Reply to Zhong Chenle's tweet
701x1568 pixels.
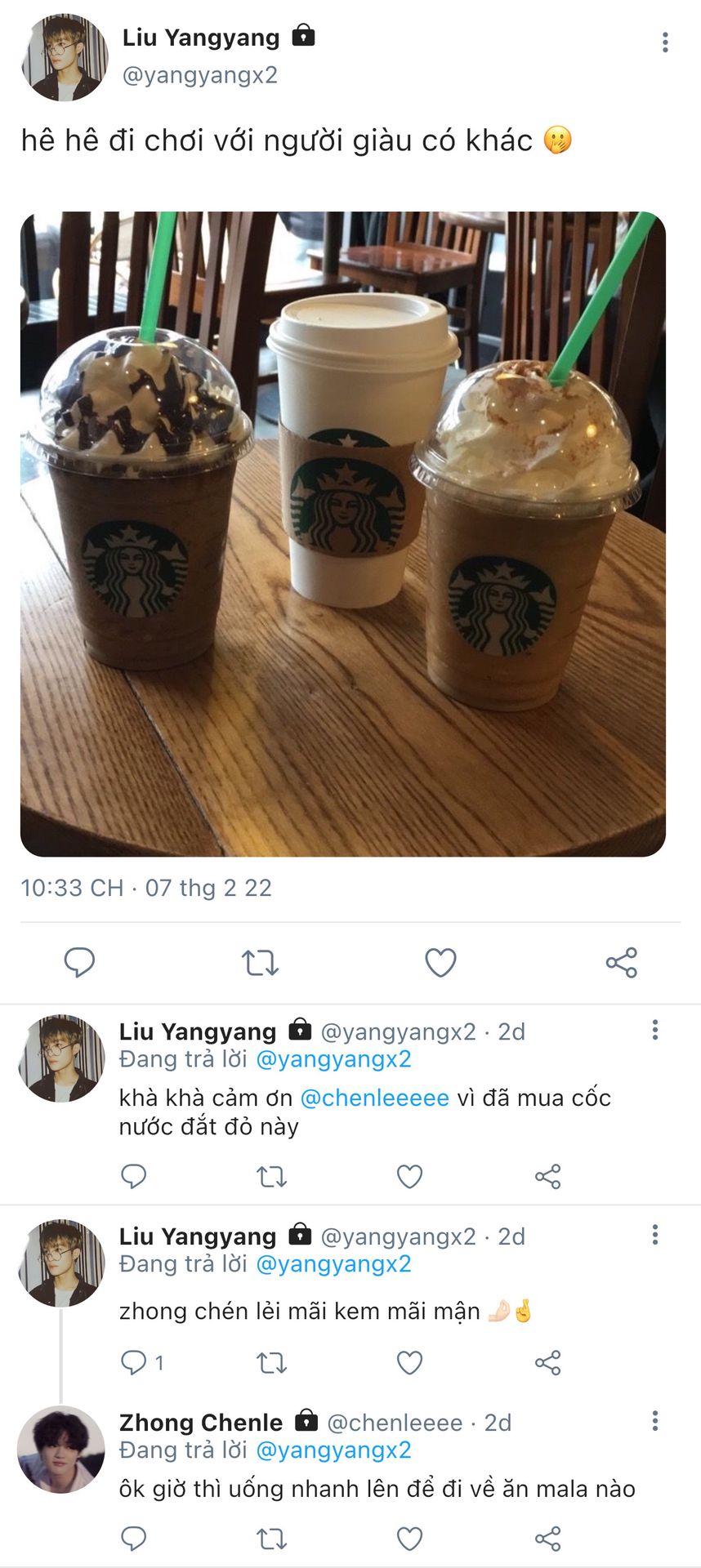(x=134, y=1539)
